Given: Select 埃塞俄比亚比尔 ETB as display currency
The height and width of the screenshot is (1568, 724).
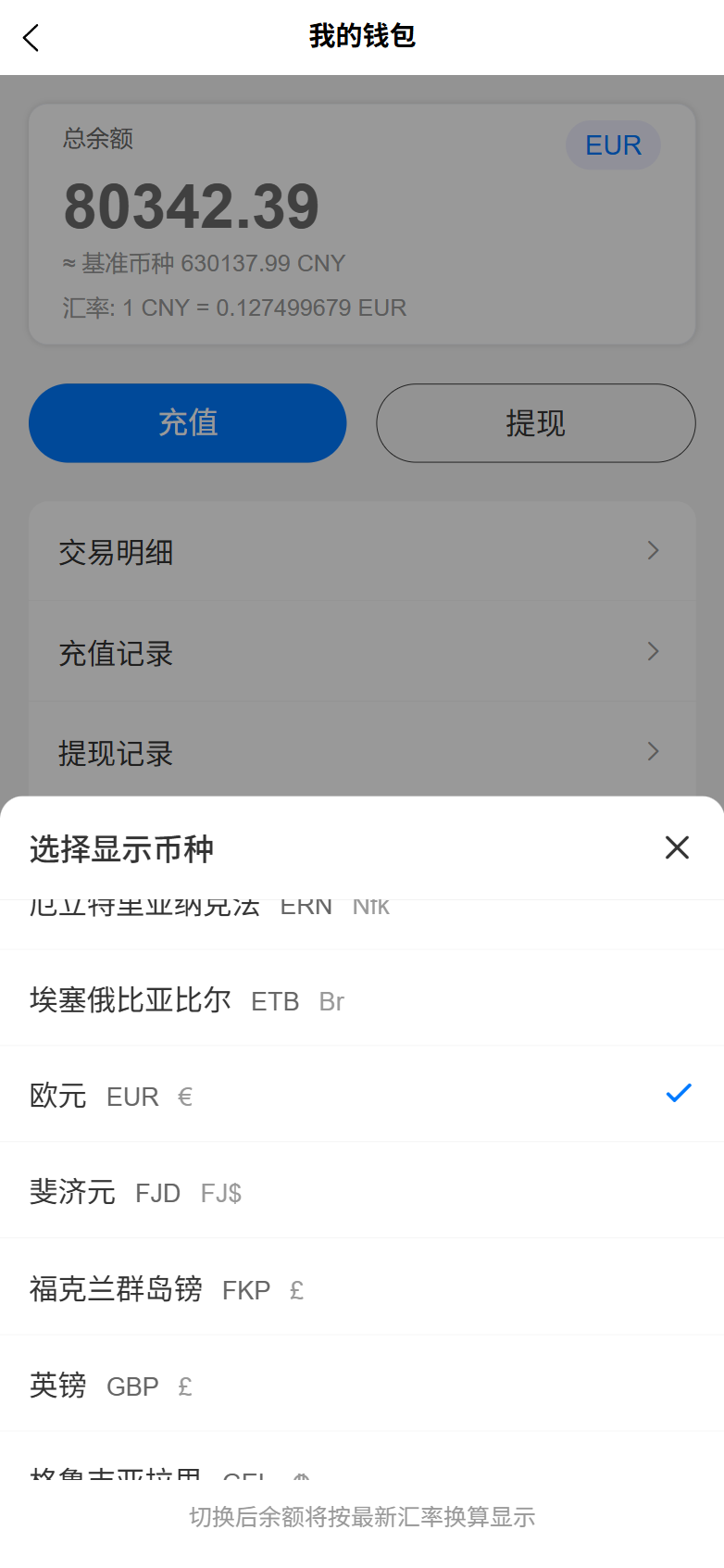Looking at the screenshot, I should (362, 999).
